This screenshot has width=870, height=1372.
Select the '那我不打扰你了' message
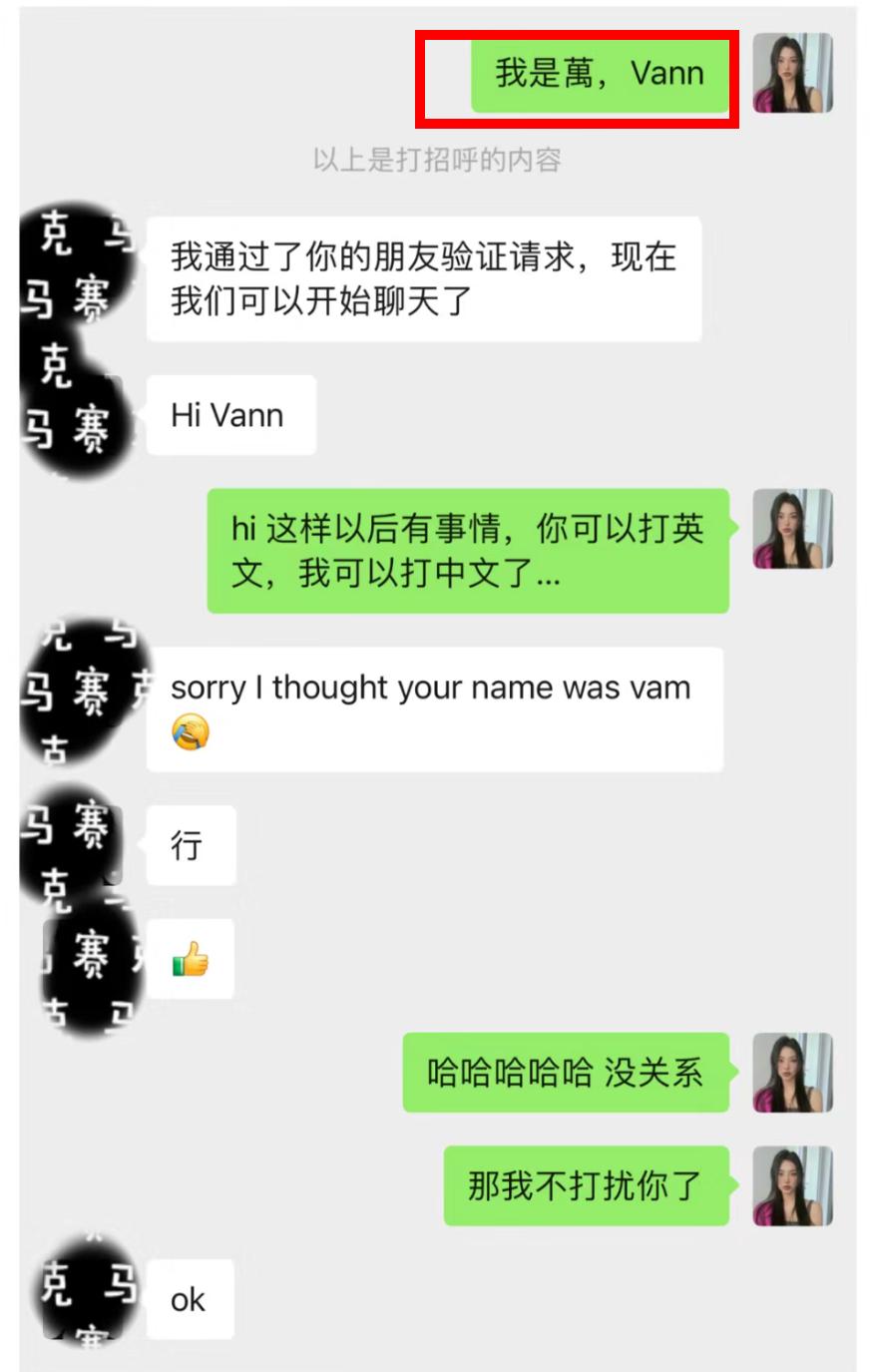pyautogui.click(x=585, y=1185)
